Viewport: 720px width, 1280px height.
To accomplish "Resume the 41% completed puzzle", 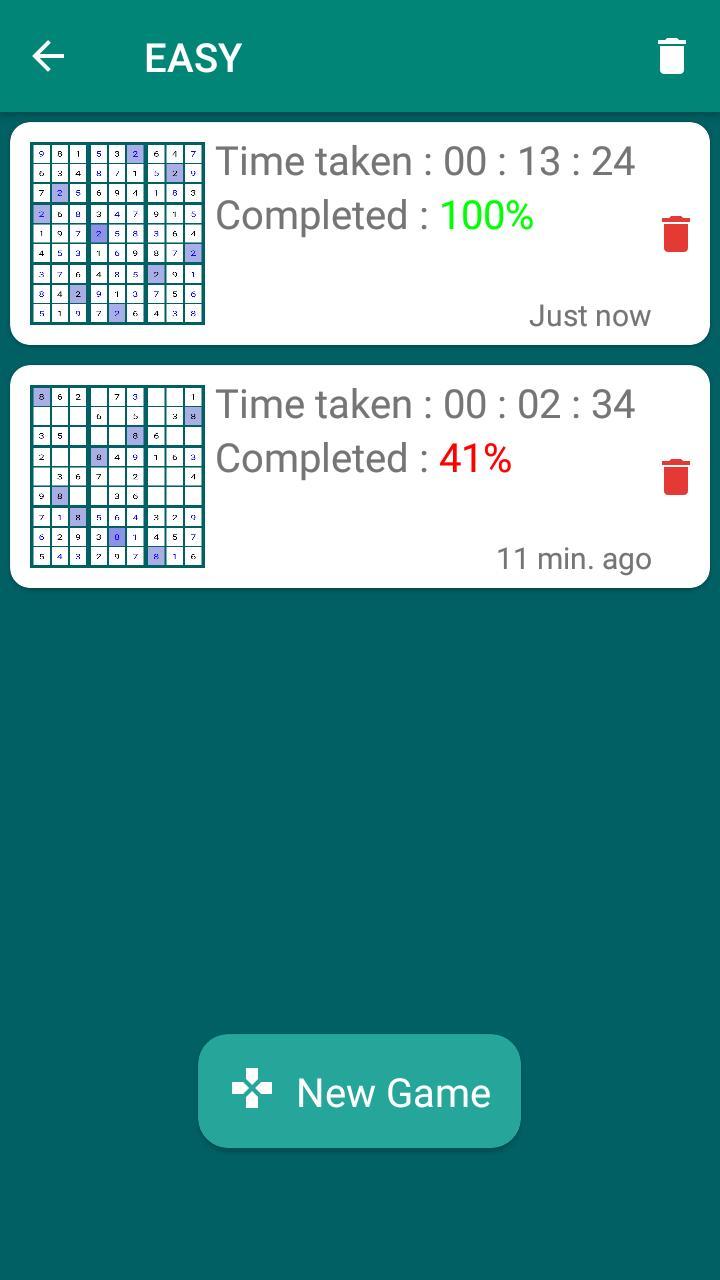I will coord(360,476).
